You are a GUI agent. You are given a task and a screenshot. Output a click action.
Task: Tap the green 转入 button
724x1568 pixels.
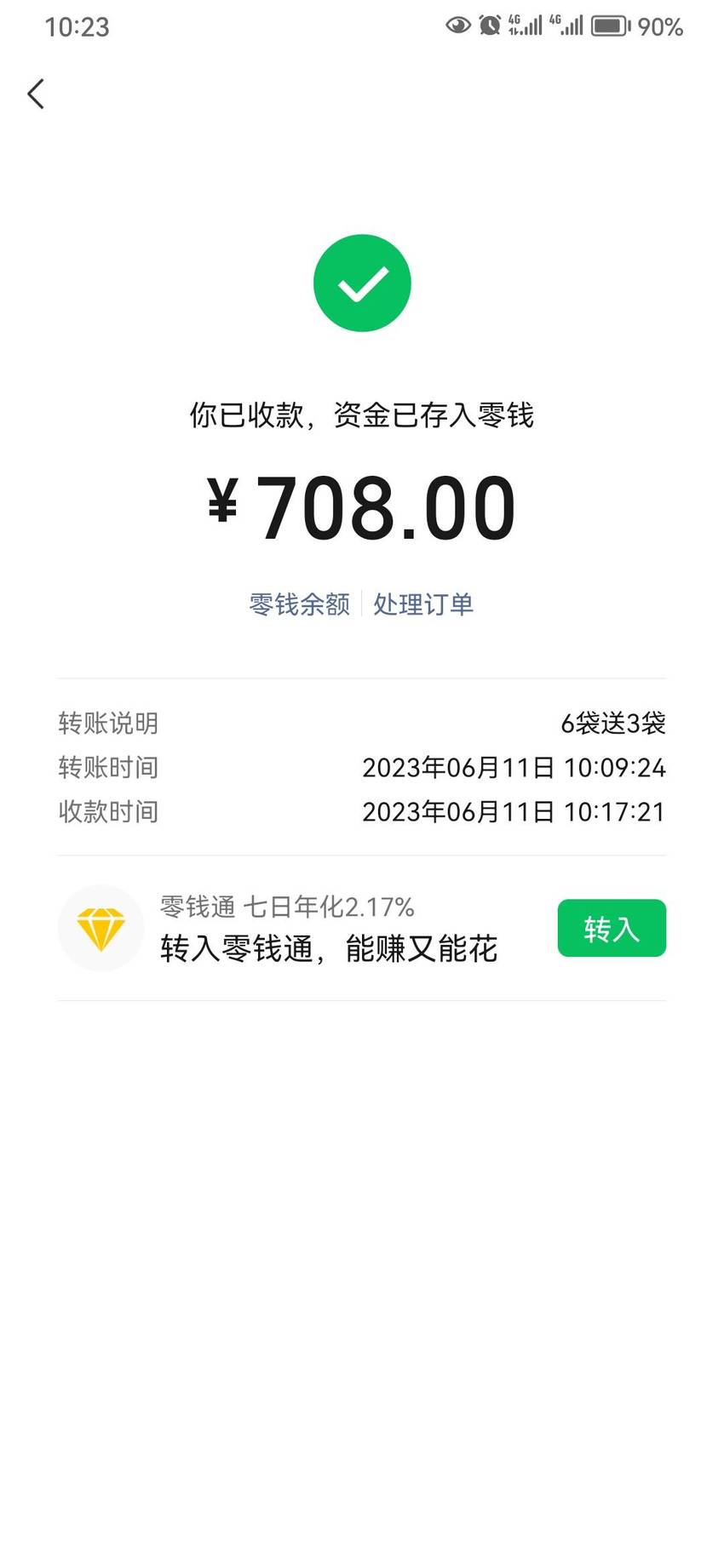[x=612, y=928]
